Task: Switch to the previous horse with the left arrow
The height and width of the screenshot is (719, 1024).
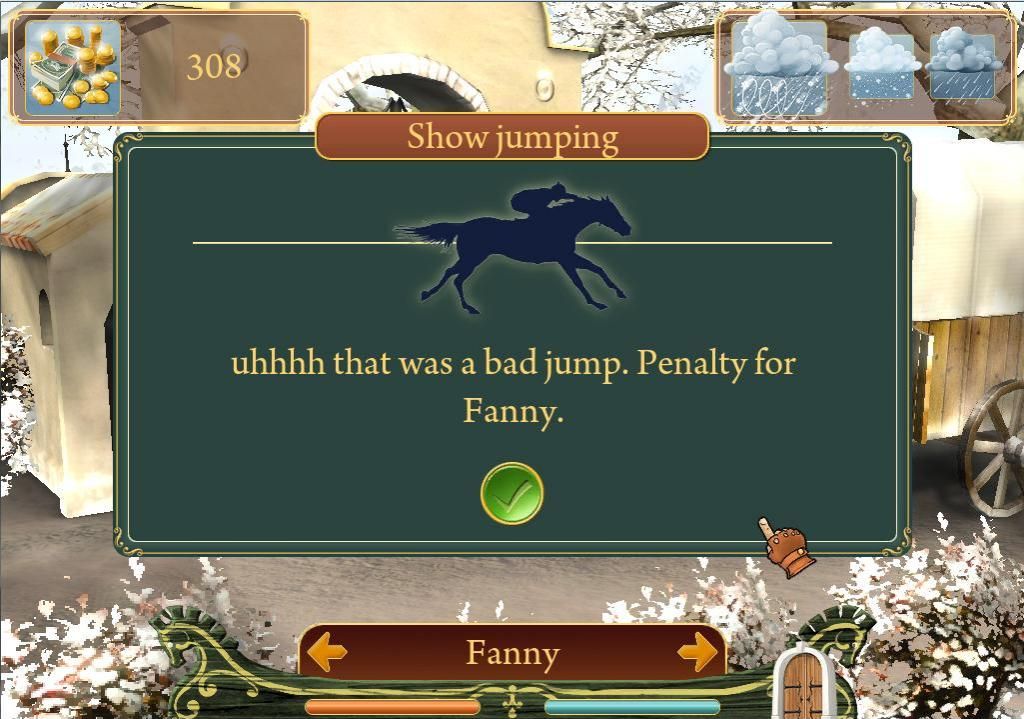Action: click(x=327, y=653)
